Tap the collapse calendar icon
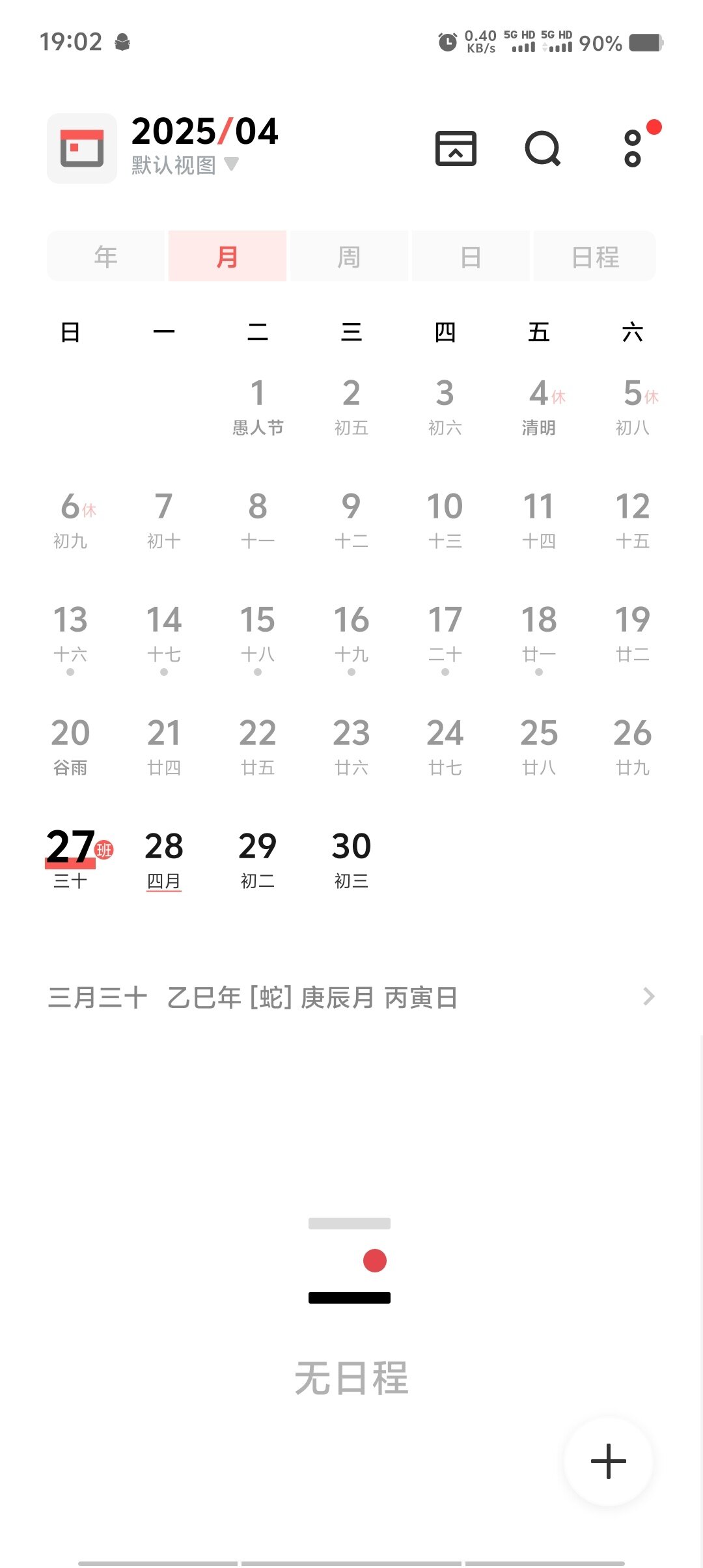 [456, 148]
